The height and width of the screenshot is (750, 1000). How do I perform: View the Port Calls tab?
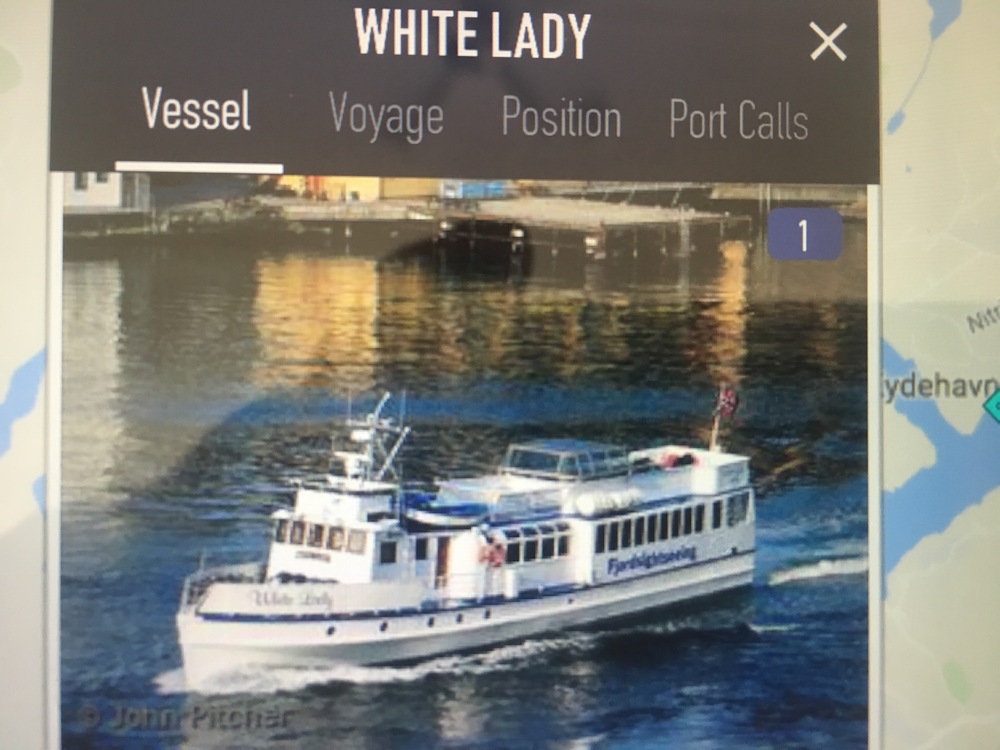click(738, 120)
